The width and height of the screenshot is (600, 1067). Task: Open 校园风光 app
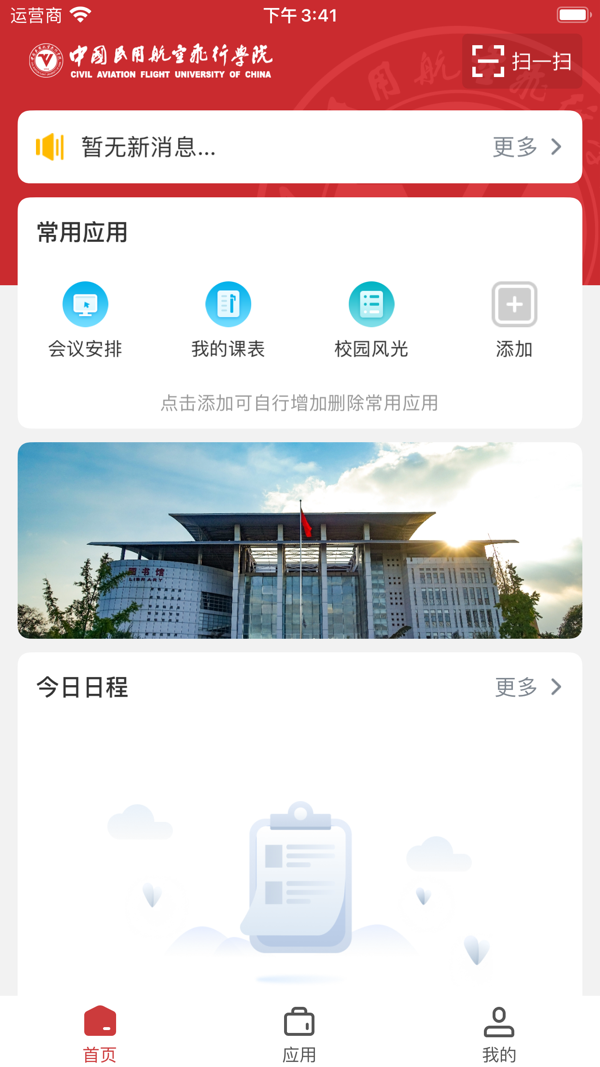(x=371, y=320)
